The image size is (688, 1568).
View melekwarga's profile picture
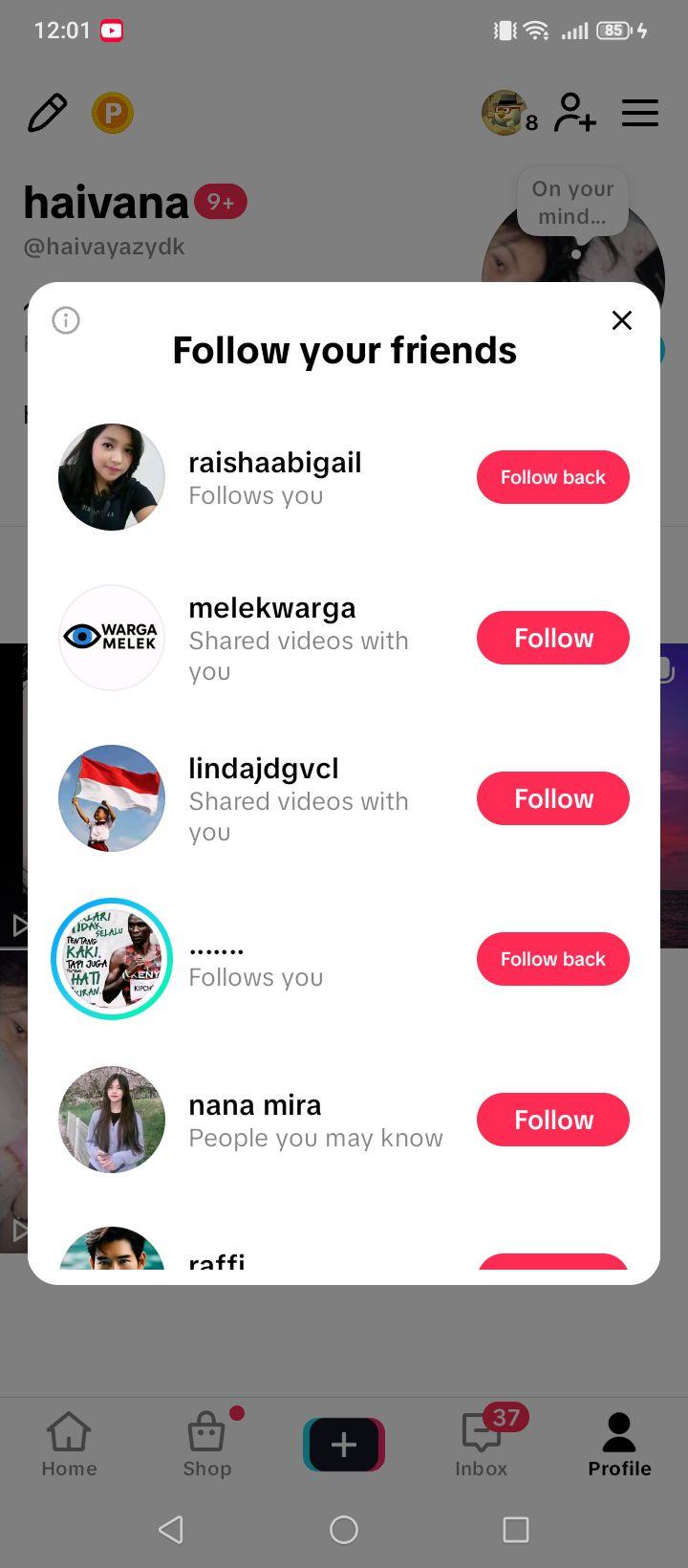point(112,638)
